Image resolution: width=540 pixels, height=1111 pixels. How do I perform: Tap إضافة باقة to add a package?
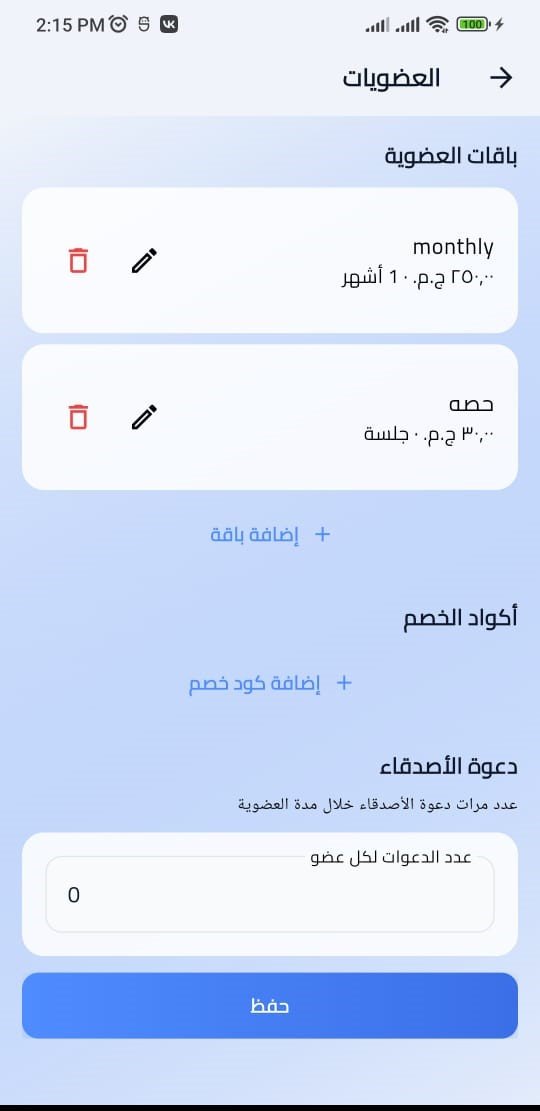tap(270, 534)
